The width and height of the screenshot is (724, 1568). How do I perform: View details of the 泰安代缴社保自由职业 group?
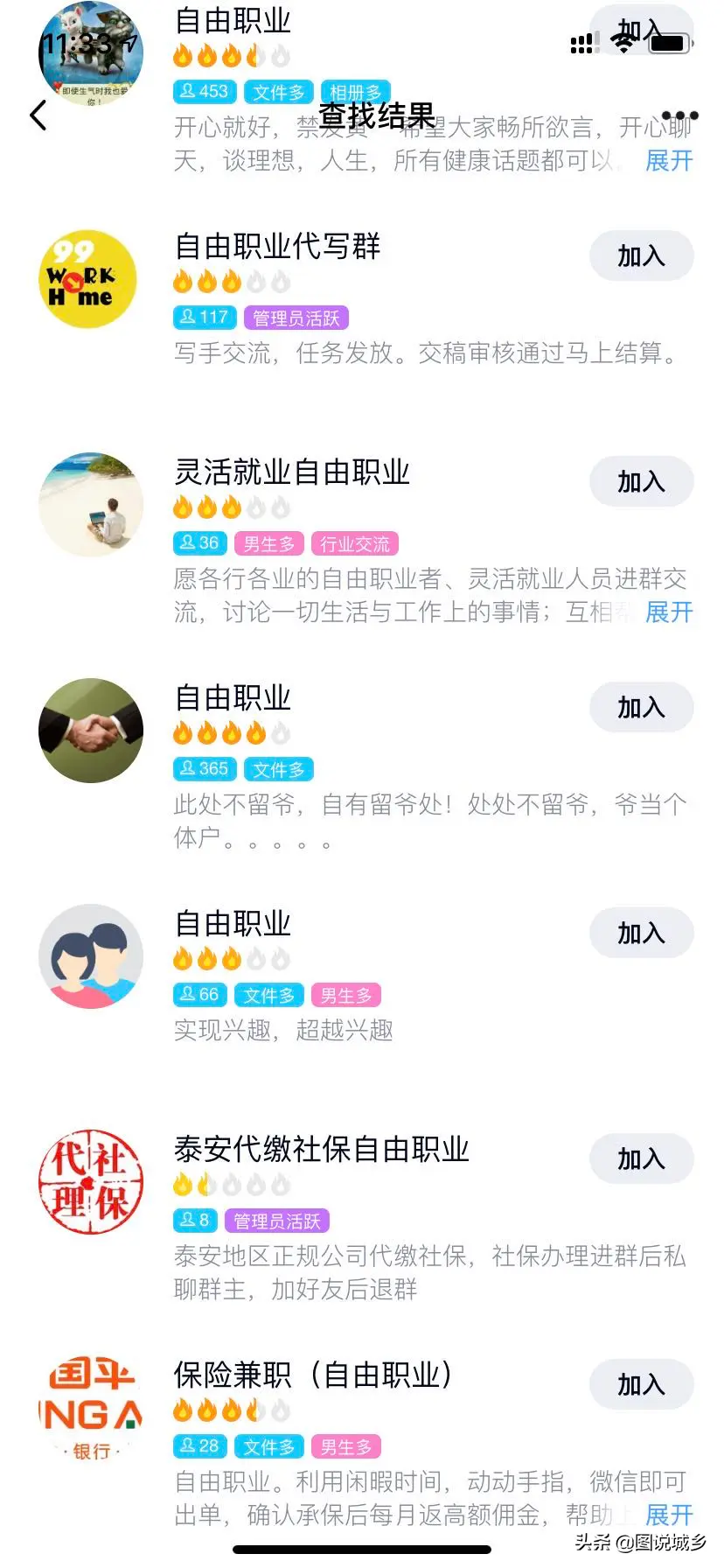click(x=322, y=1150)
